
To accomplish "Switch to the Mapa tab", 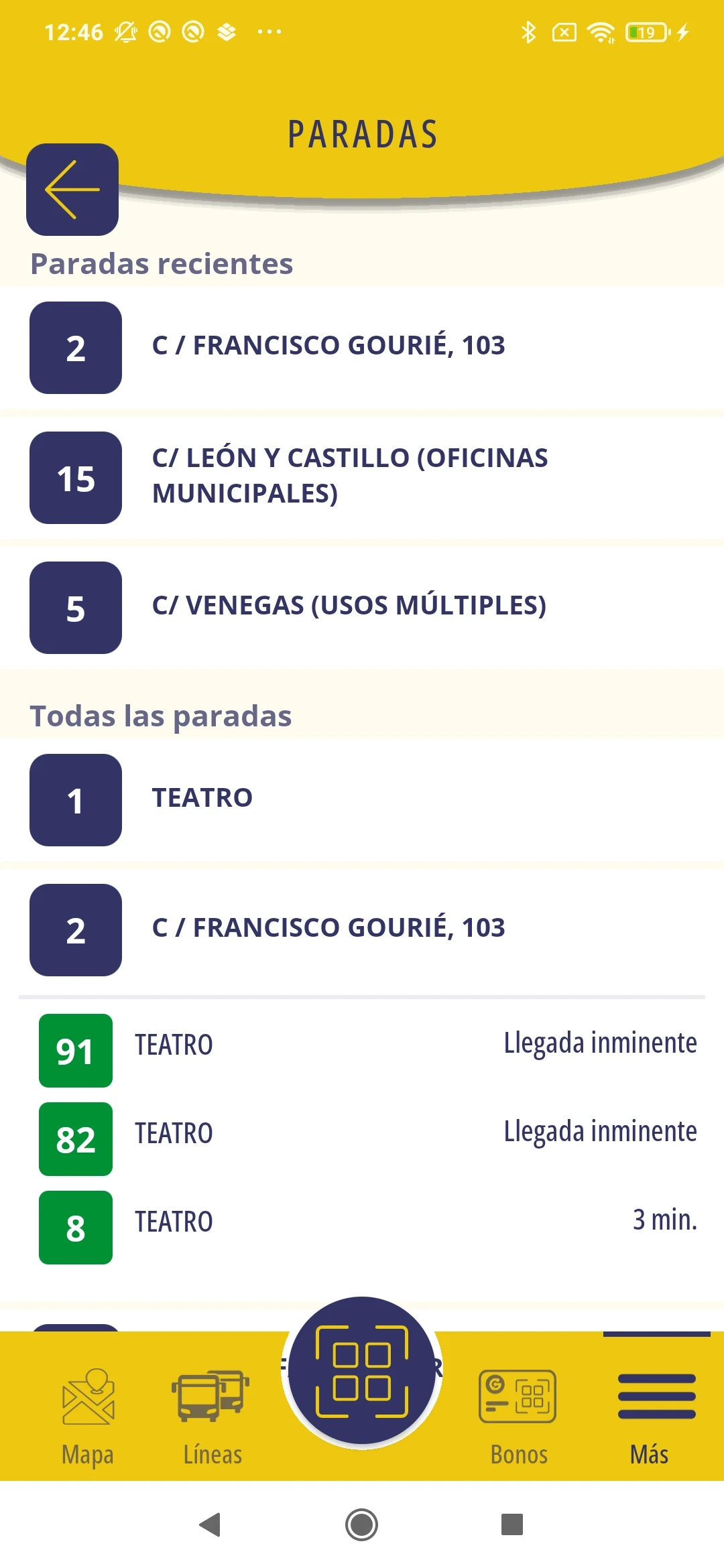I will tap(88, 1415).
